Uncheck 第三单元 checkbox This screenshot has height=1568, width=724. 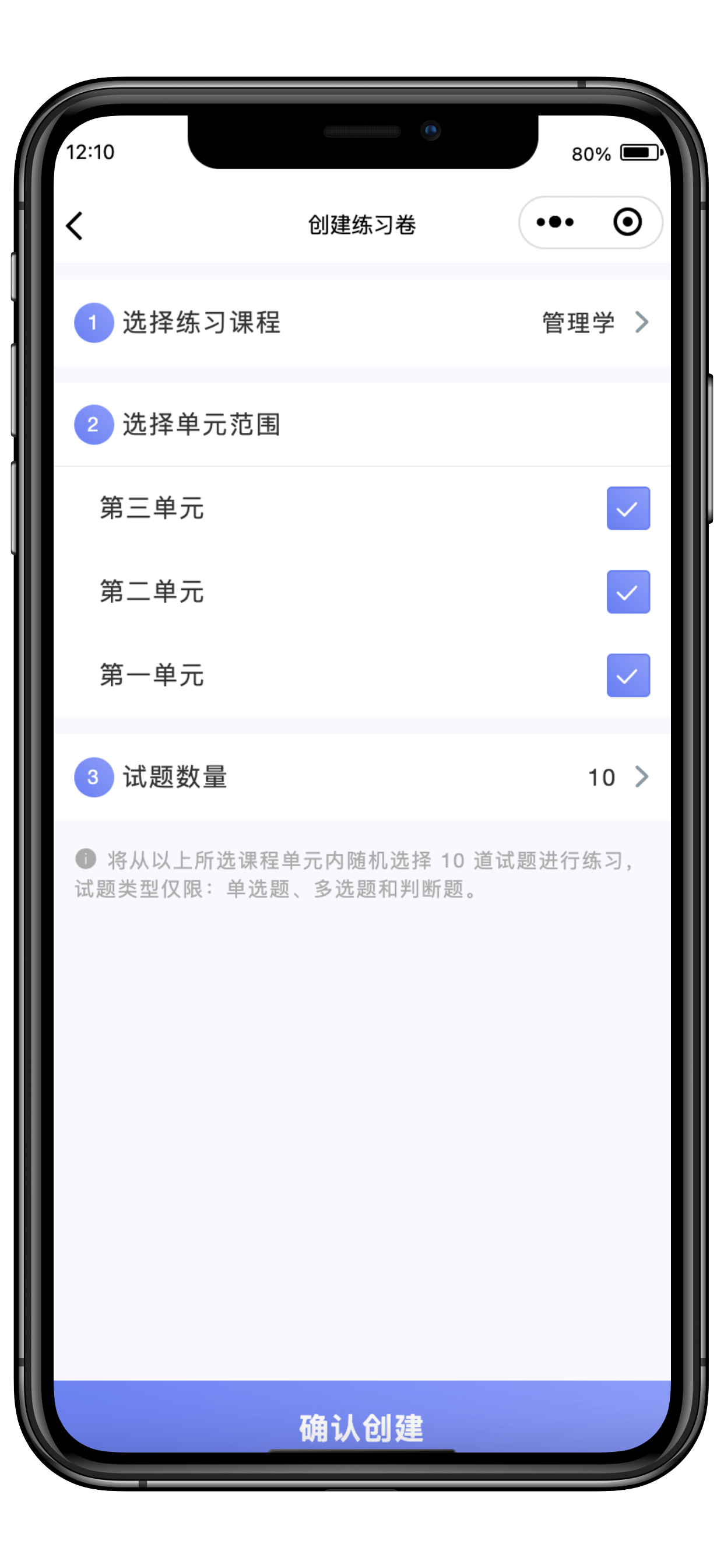(627, 508)
